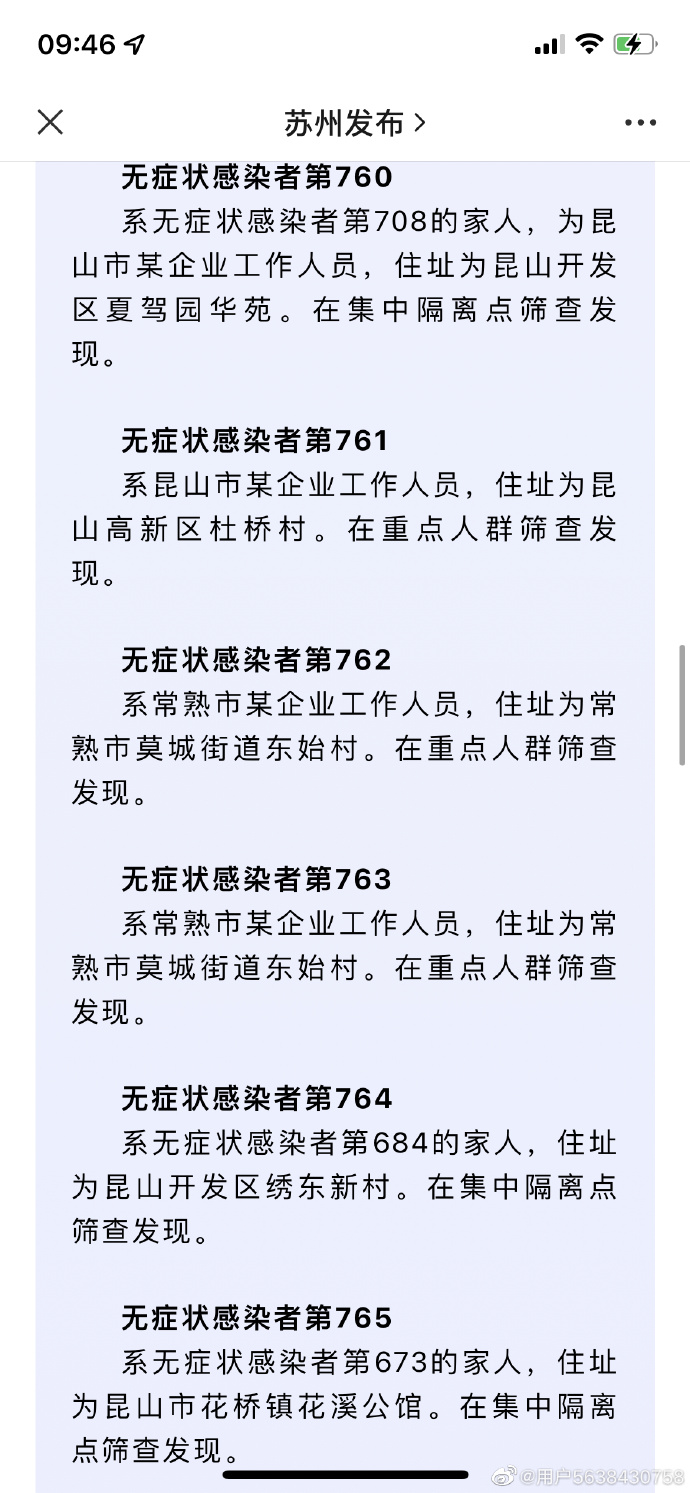
Task: Open the 苏州发布 account page
Action: (x=354, y=123)
